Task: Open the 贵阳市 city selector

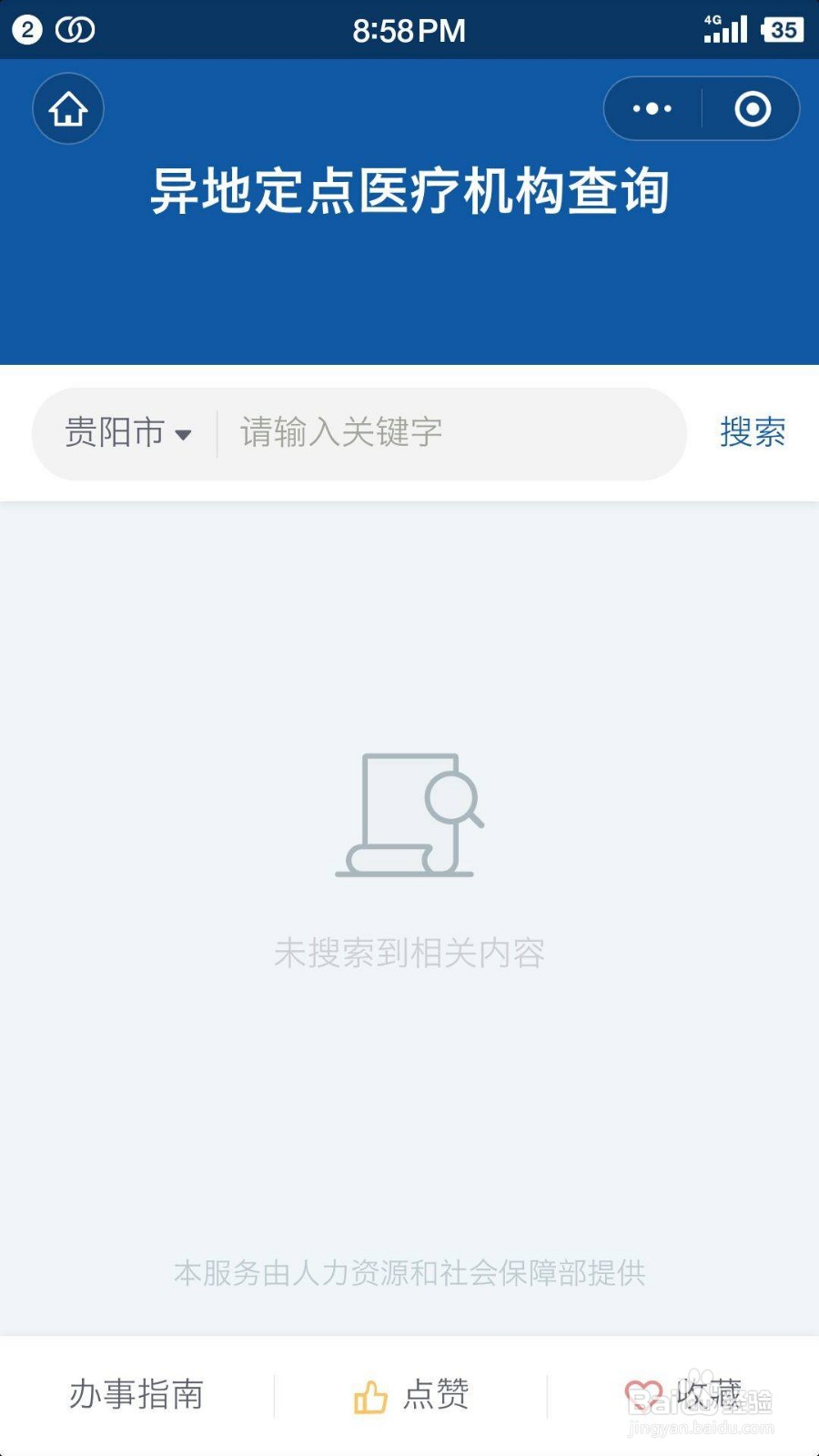Action: click(113, 433)
